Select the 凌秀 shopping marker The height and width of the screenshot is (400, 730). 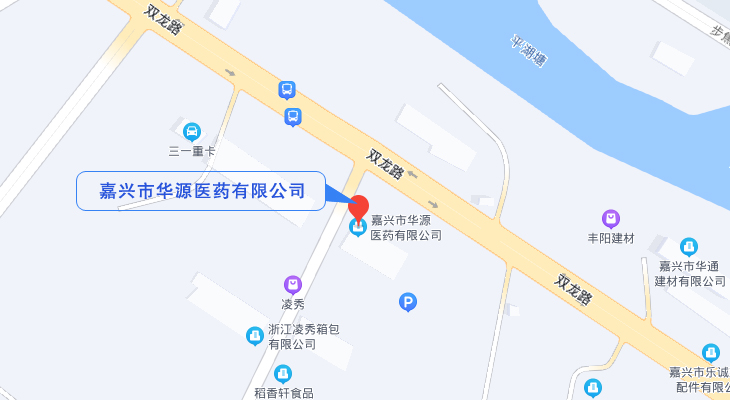pos(292,284)
